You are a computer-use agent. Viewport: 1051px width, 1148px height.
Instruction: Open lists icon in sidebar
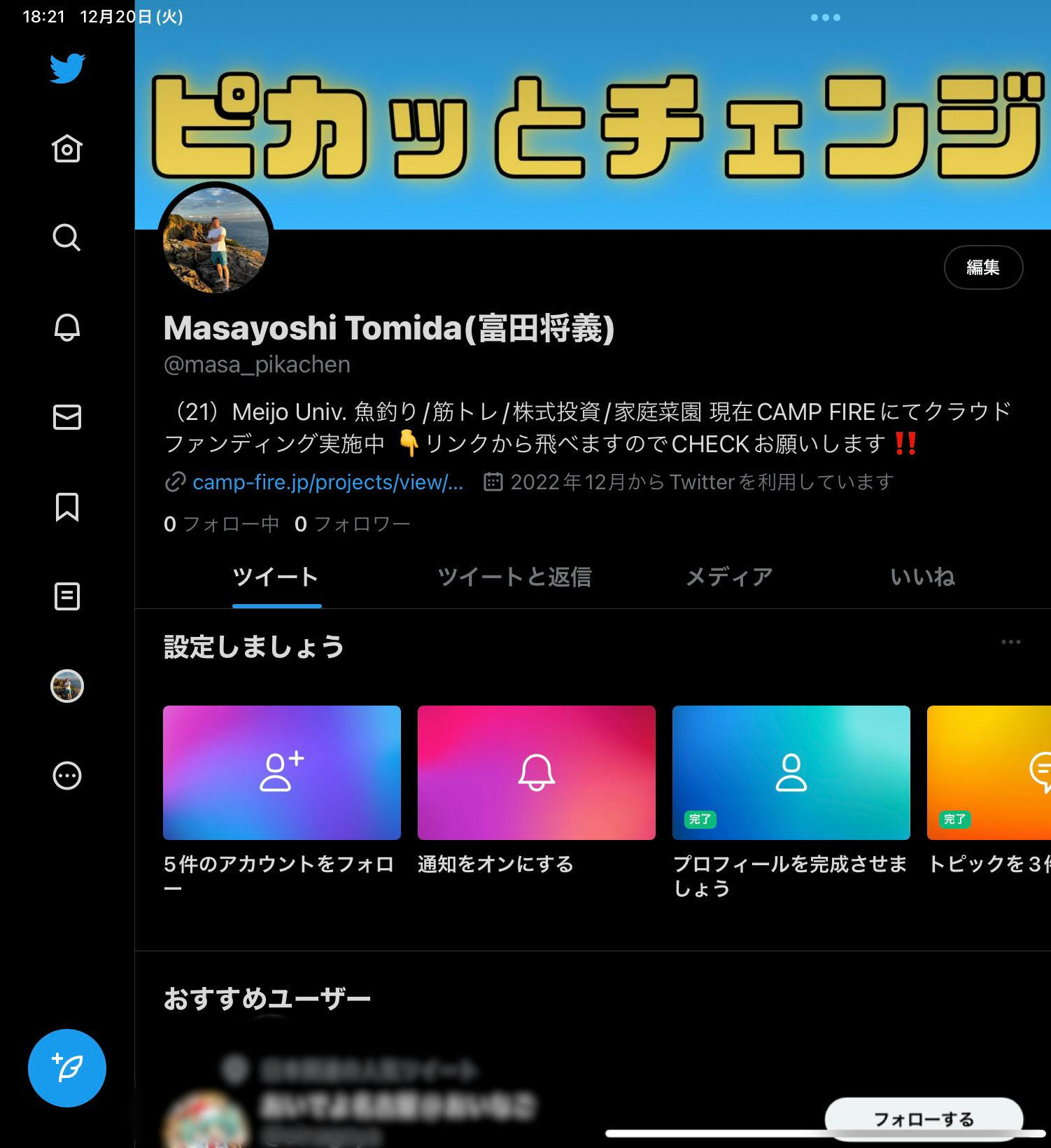pyautogui.click(x=67, y=596)
